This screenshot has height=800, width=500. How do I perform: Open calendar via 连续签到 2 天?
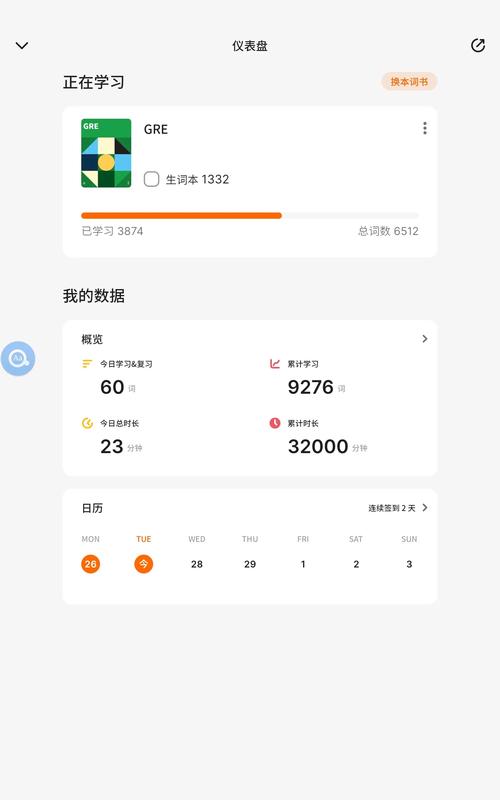[398, 508]
